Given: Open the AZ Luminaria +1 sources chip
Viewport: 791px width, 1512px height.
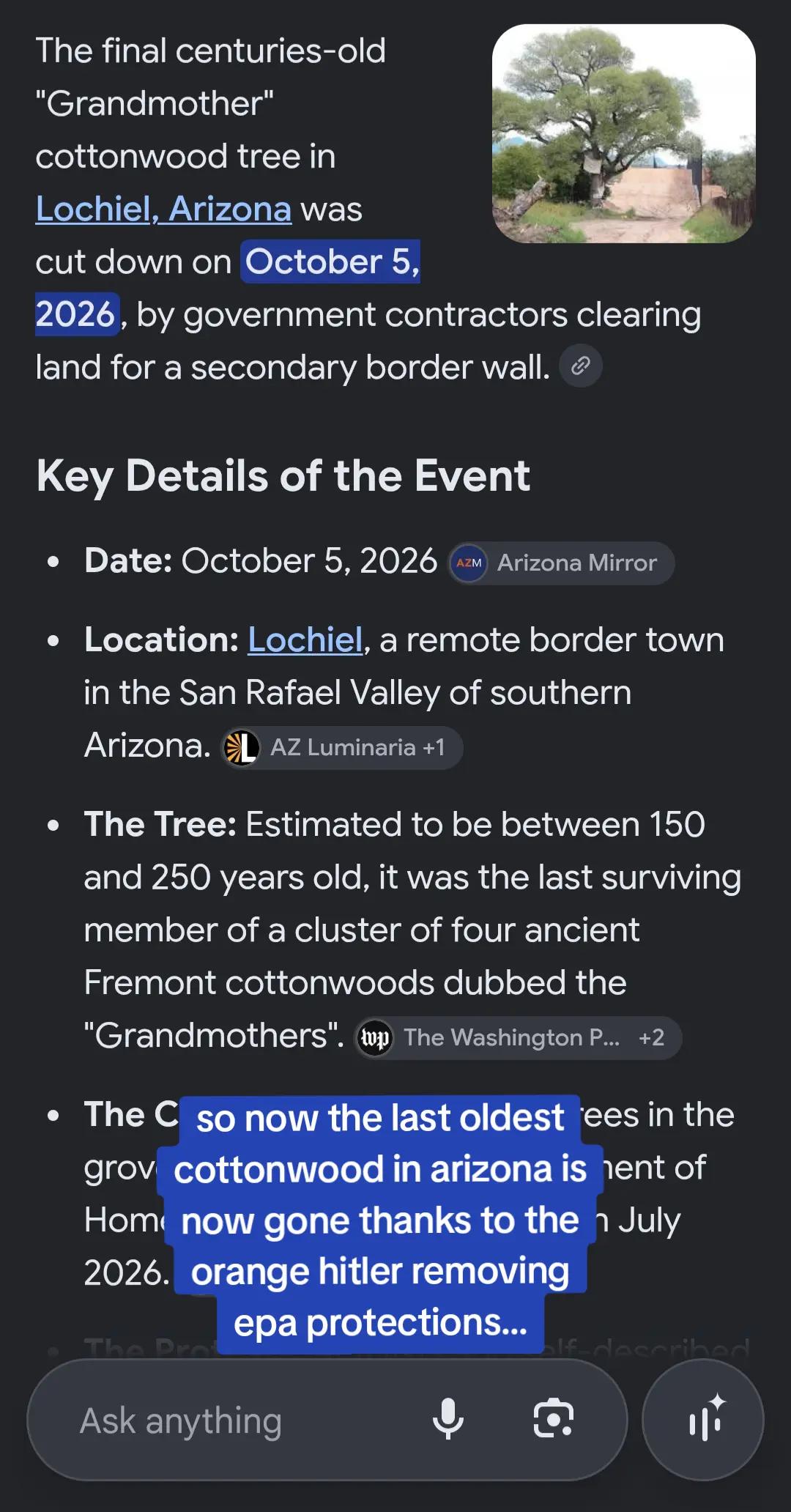Looking at the screenshot, I should tap(342, 748).
